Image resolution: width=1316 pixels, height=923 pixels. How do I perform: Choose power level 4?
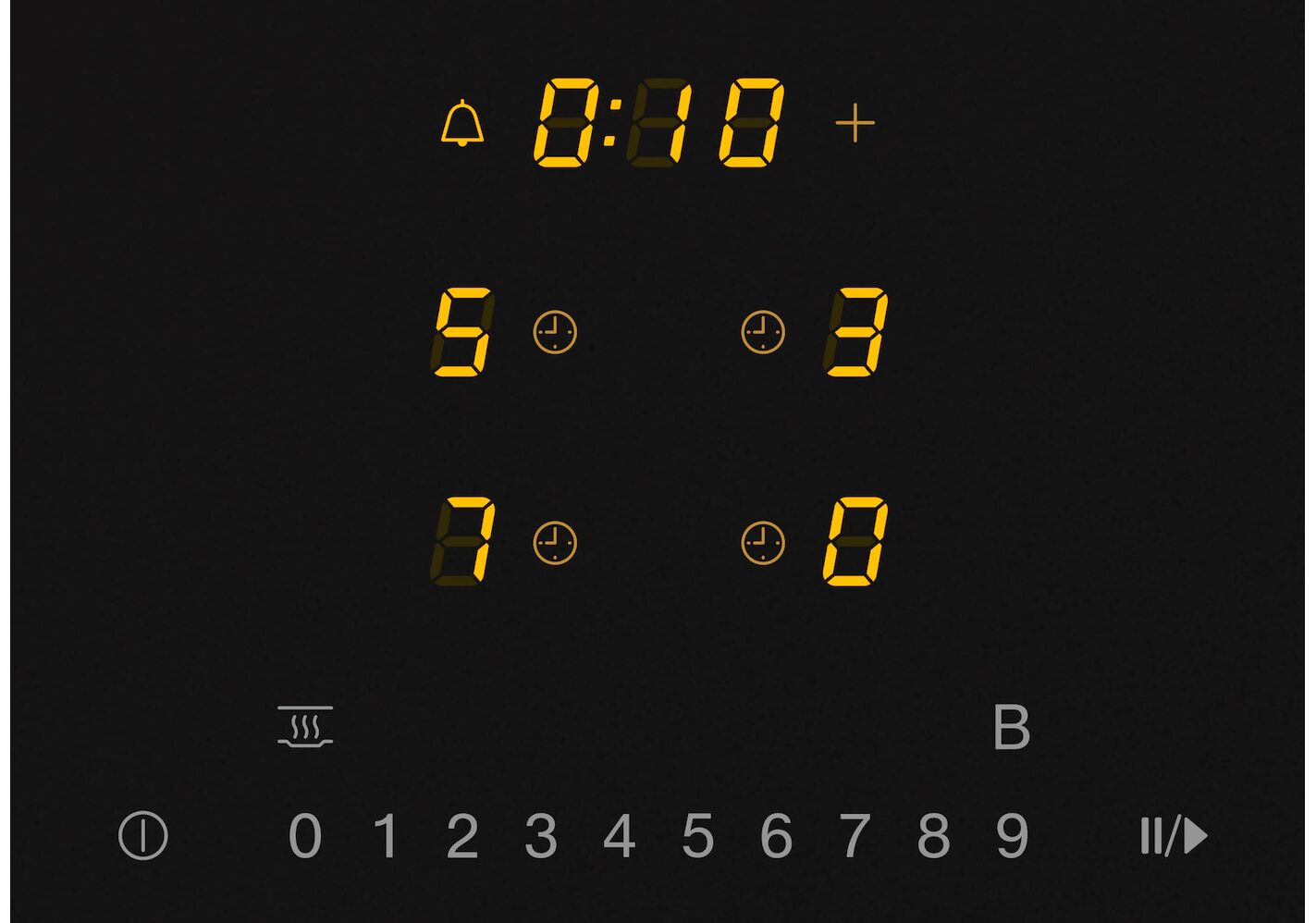[619, 836]
